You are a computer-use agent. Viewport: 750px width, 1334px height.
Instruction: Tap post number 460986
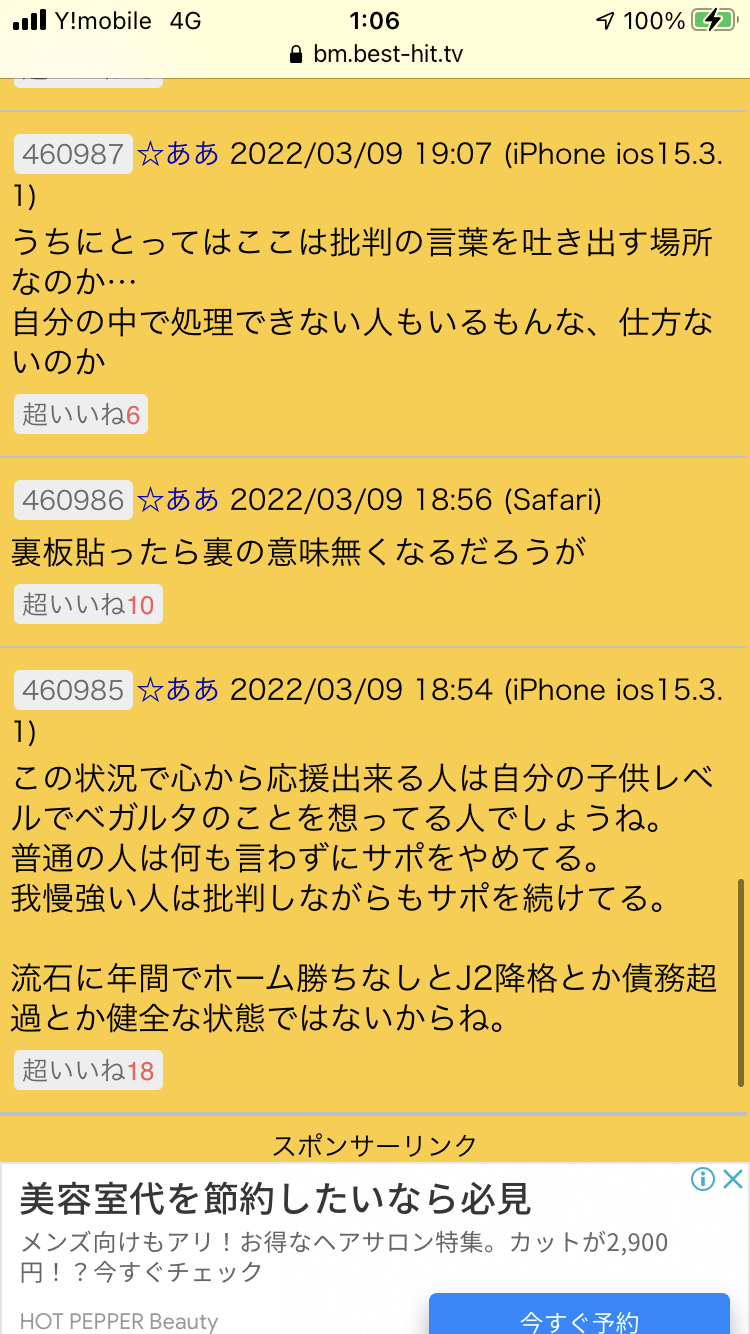73,499
